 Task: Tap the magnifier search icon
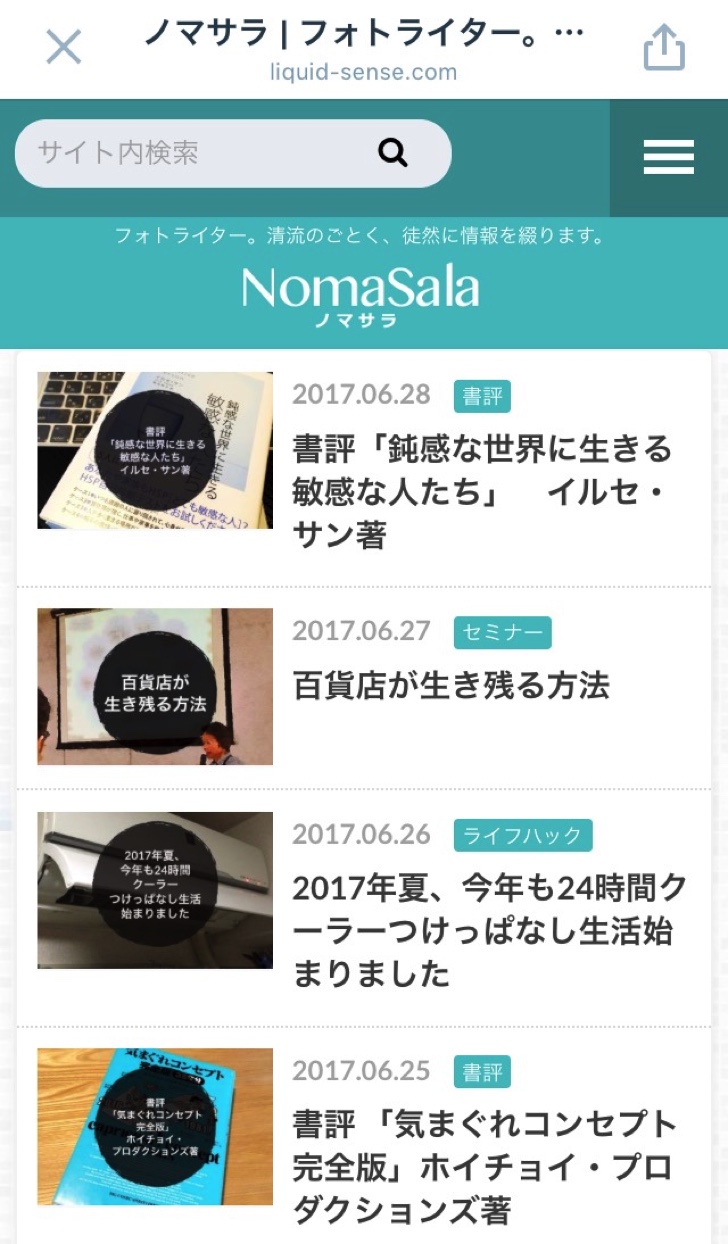(x=393, y=153)
